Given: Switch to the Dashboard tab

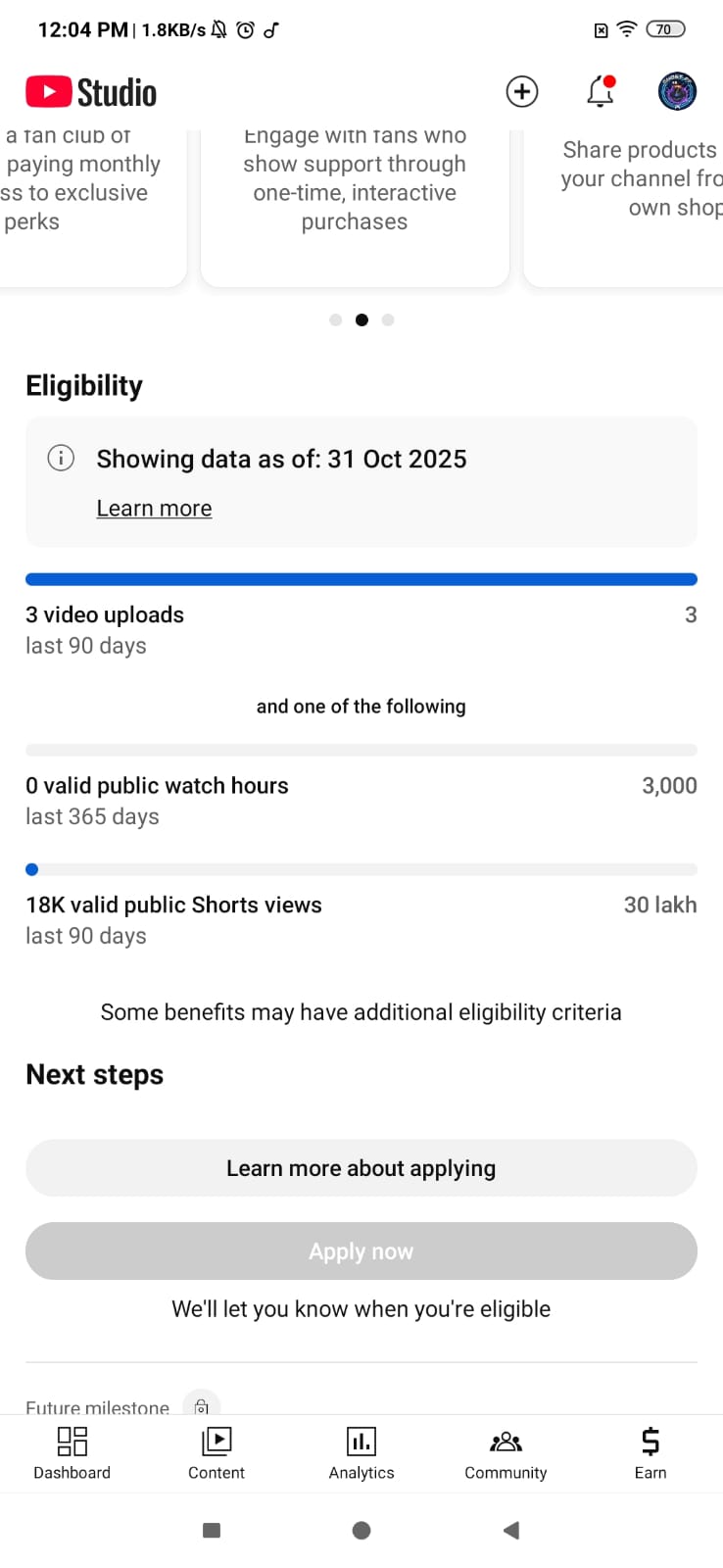Looking at the screenshot, I should tap(72, 1452).
